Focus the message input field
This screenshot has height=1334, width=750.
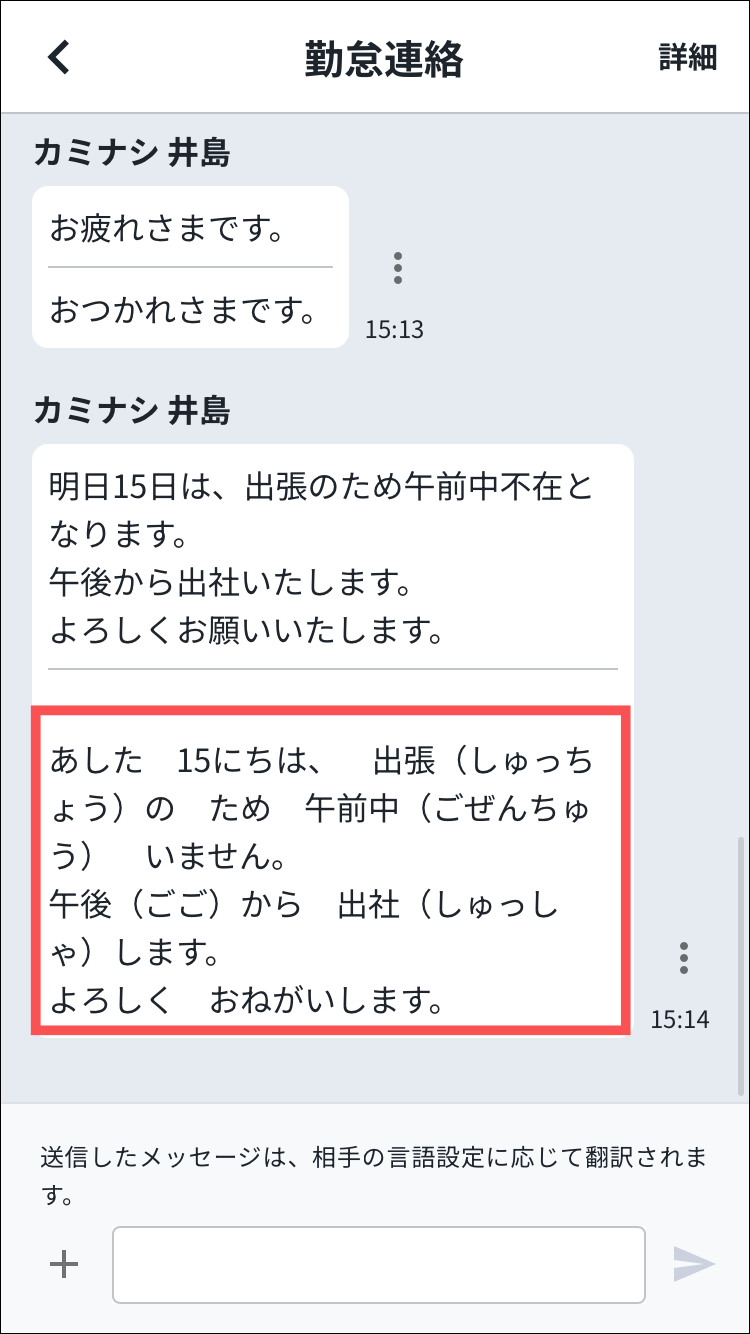[x=378, y=1264]
